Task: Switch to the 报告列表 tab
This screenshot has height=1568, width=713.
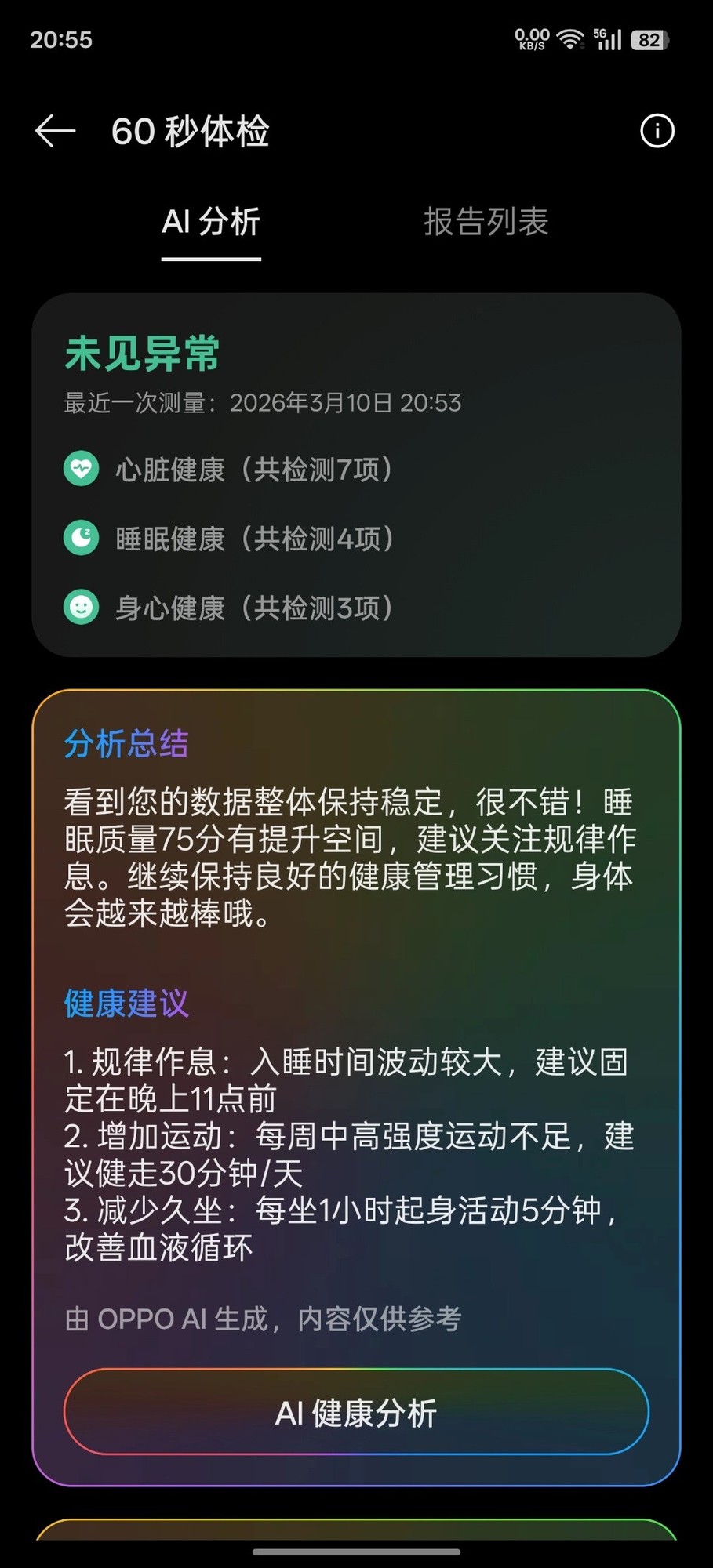Action: 486,223
